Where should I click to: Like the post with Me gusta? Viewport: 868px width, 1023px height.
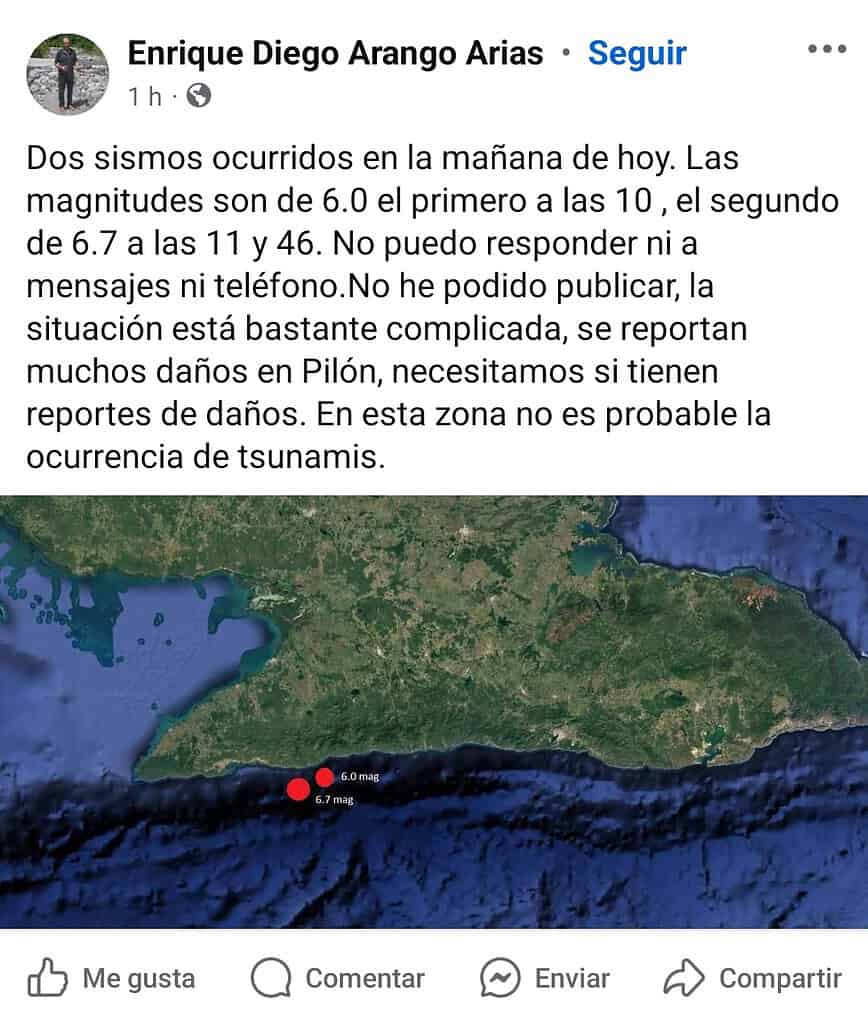point(111,977)
